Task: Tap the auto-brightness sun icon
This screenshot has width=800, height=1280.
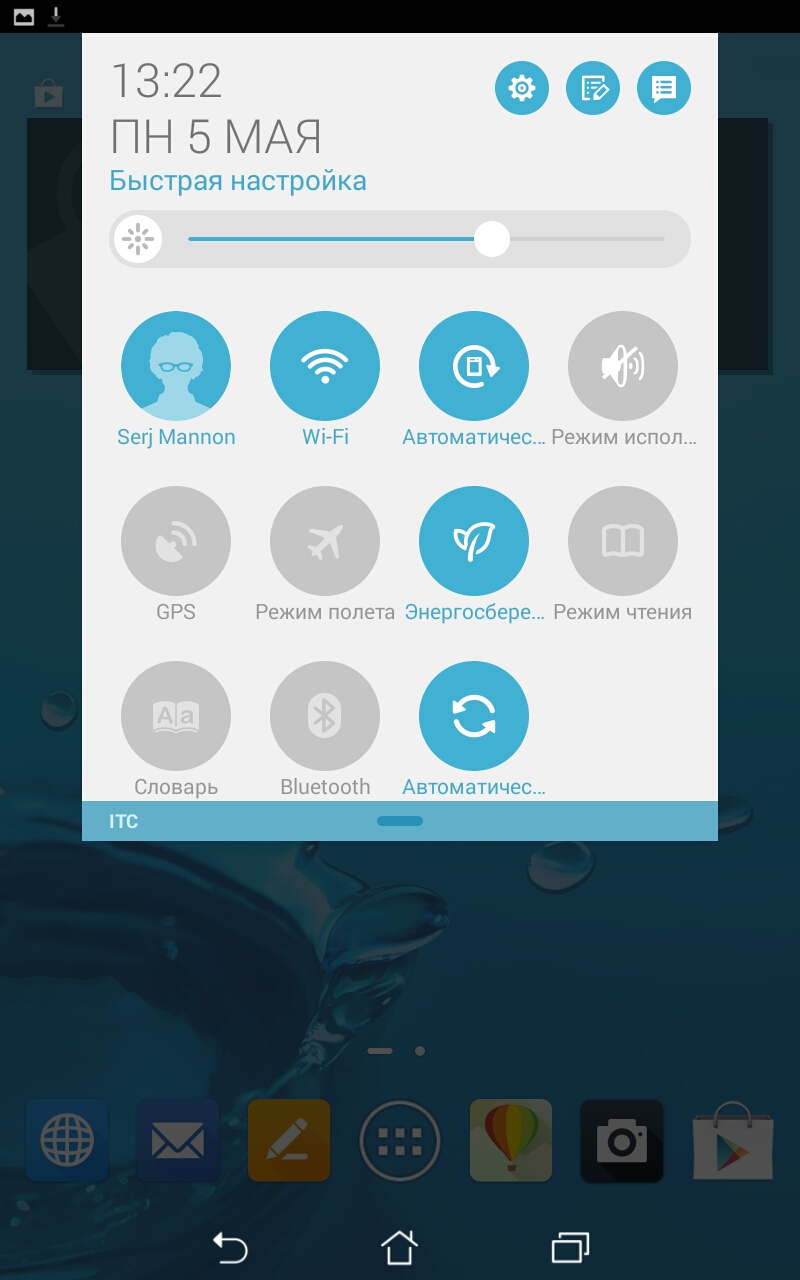Action: (138, 239)
